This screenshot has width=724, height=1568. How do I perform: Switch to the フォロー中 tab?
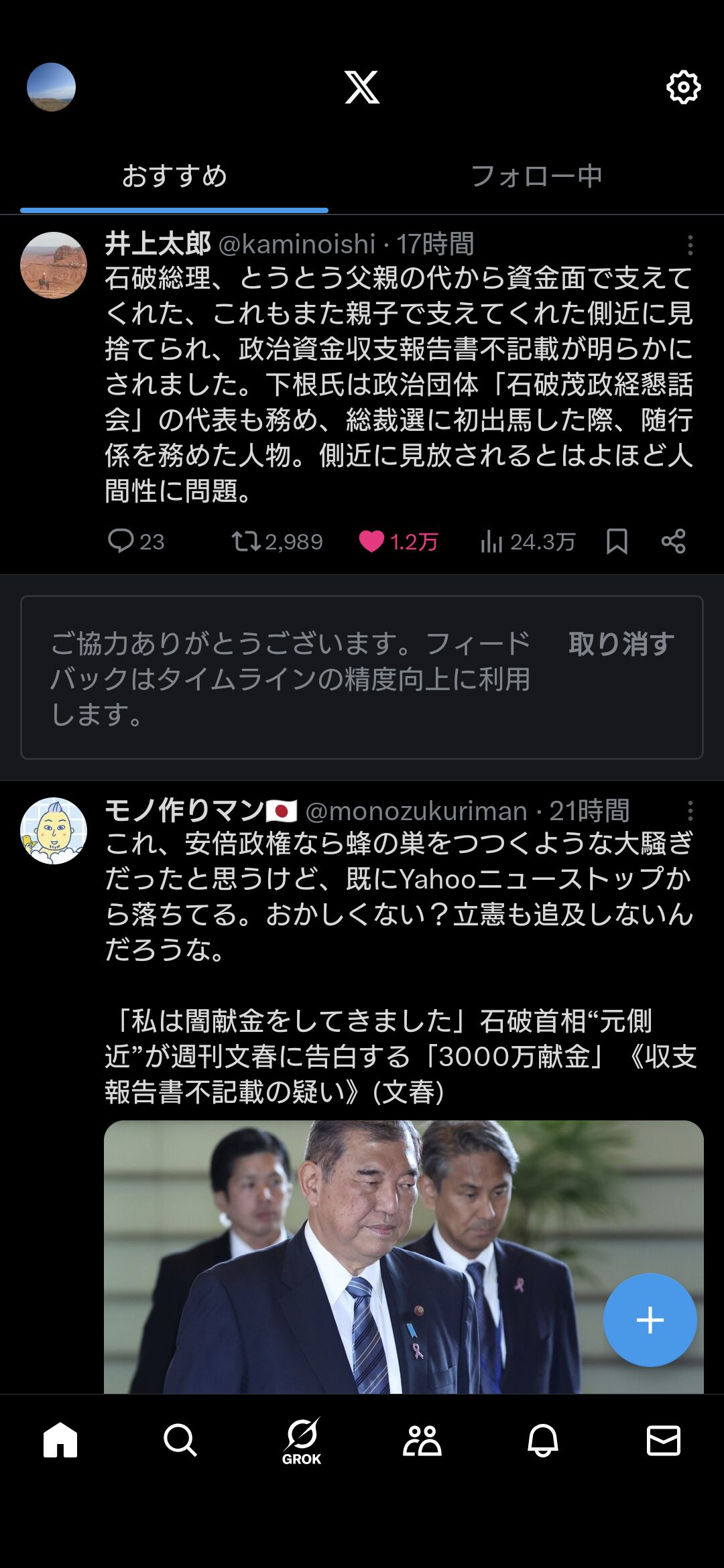tap(536, 176)
